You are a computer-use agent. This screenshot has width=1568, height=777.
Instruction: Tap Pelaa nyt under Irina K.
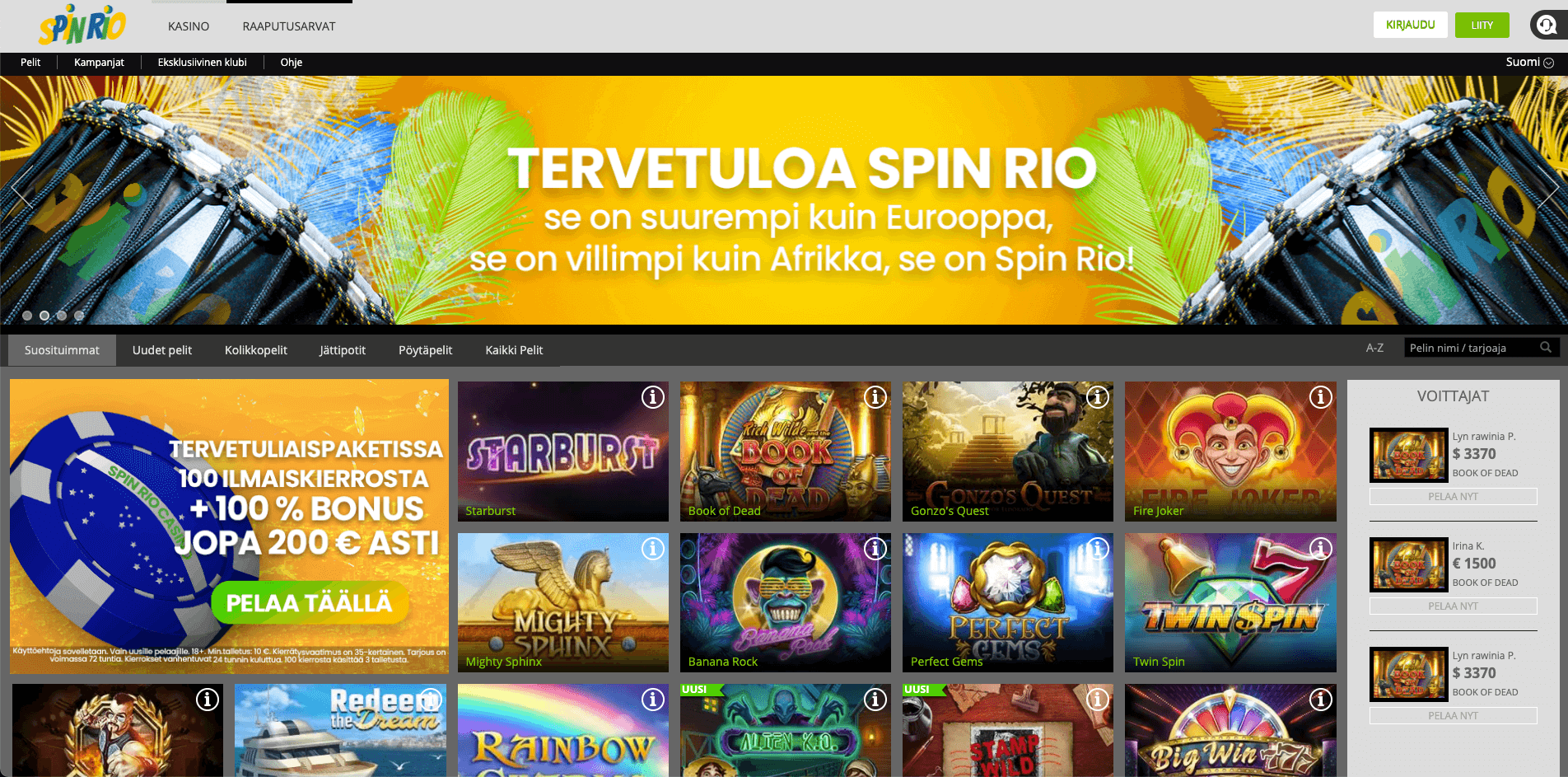coord(1453,606)
